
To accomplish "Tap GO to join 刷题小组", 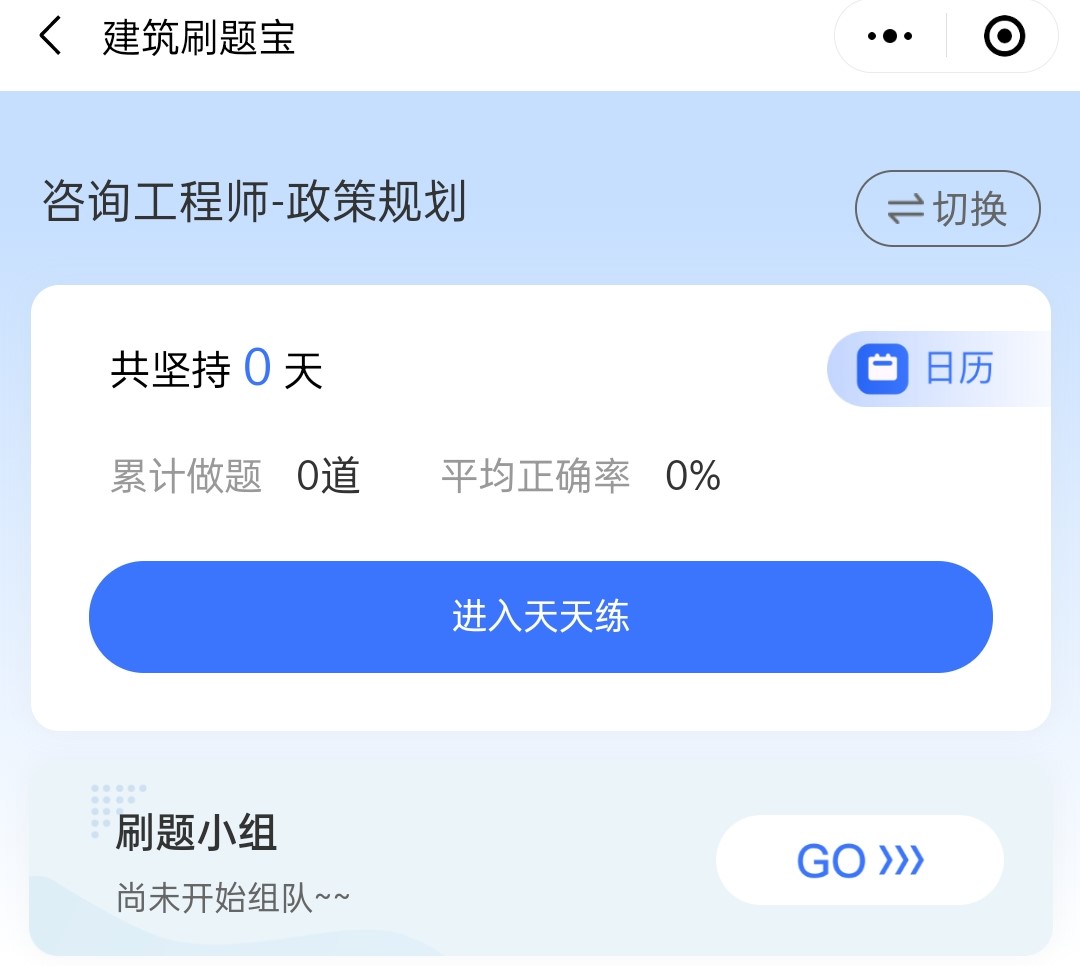I will [x=859, y=860].
